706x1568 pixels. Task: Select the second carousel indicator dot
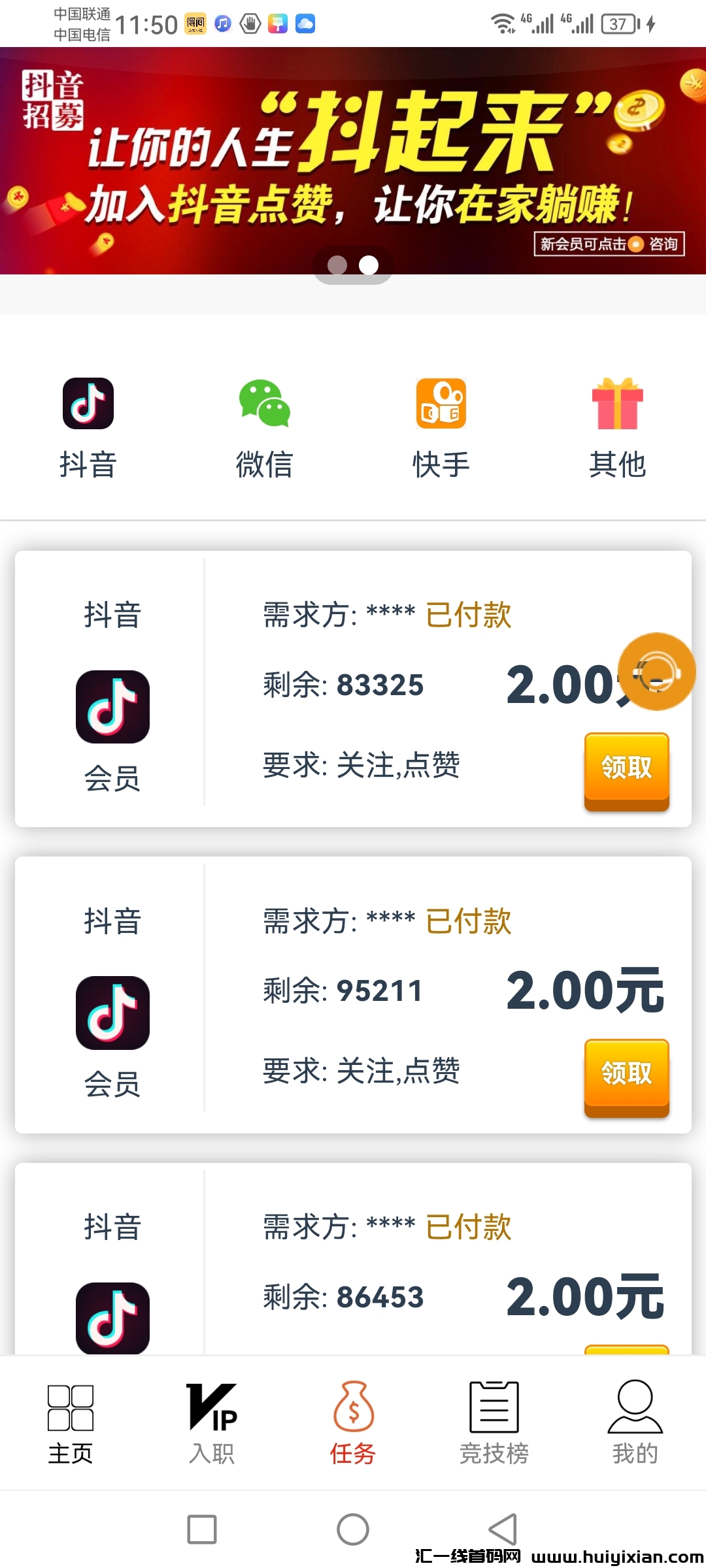[x=369, y=265]
